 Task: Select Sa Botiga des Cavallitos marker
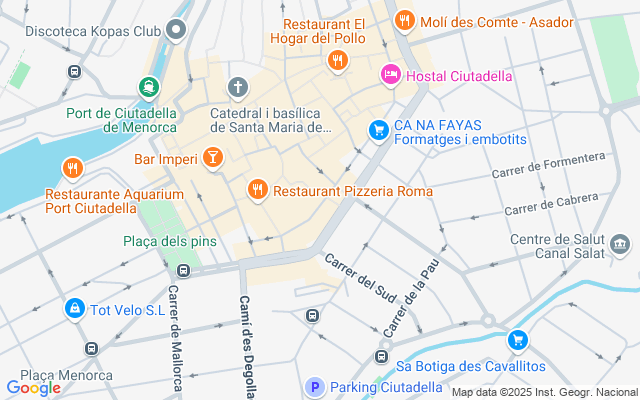[x=516, y=340]
